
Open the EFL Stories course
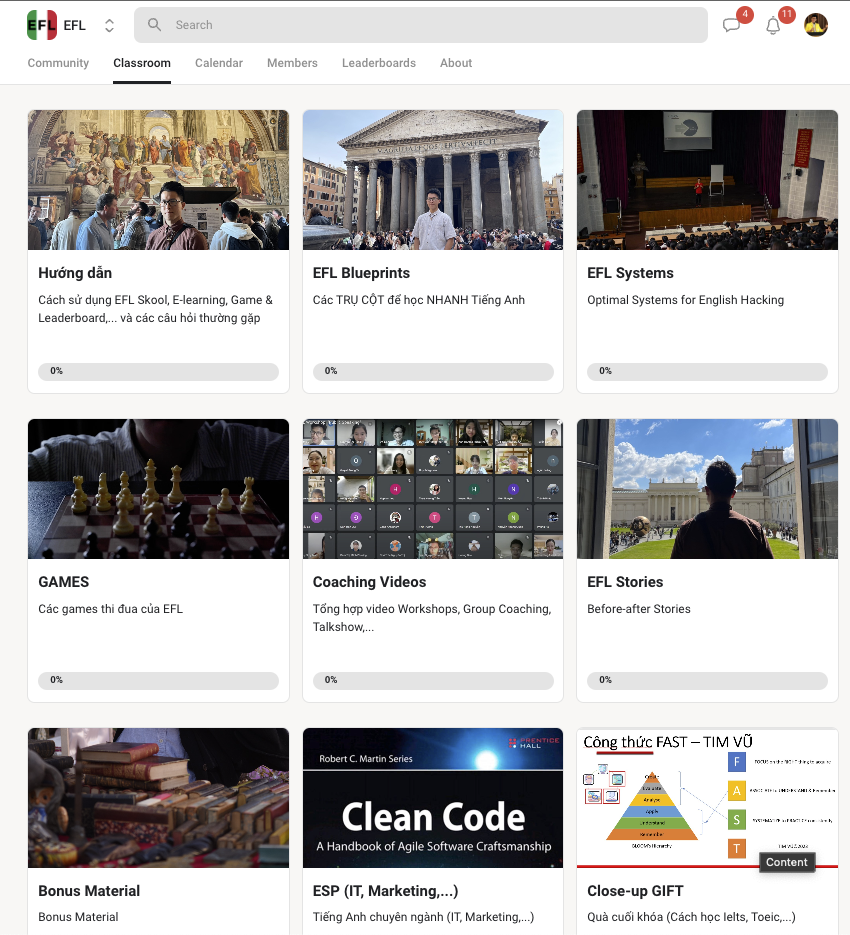(707, 560)
